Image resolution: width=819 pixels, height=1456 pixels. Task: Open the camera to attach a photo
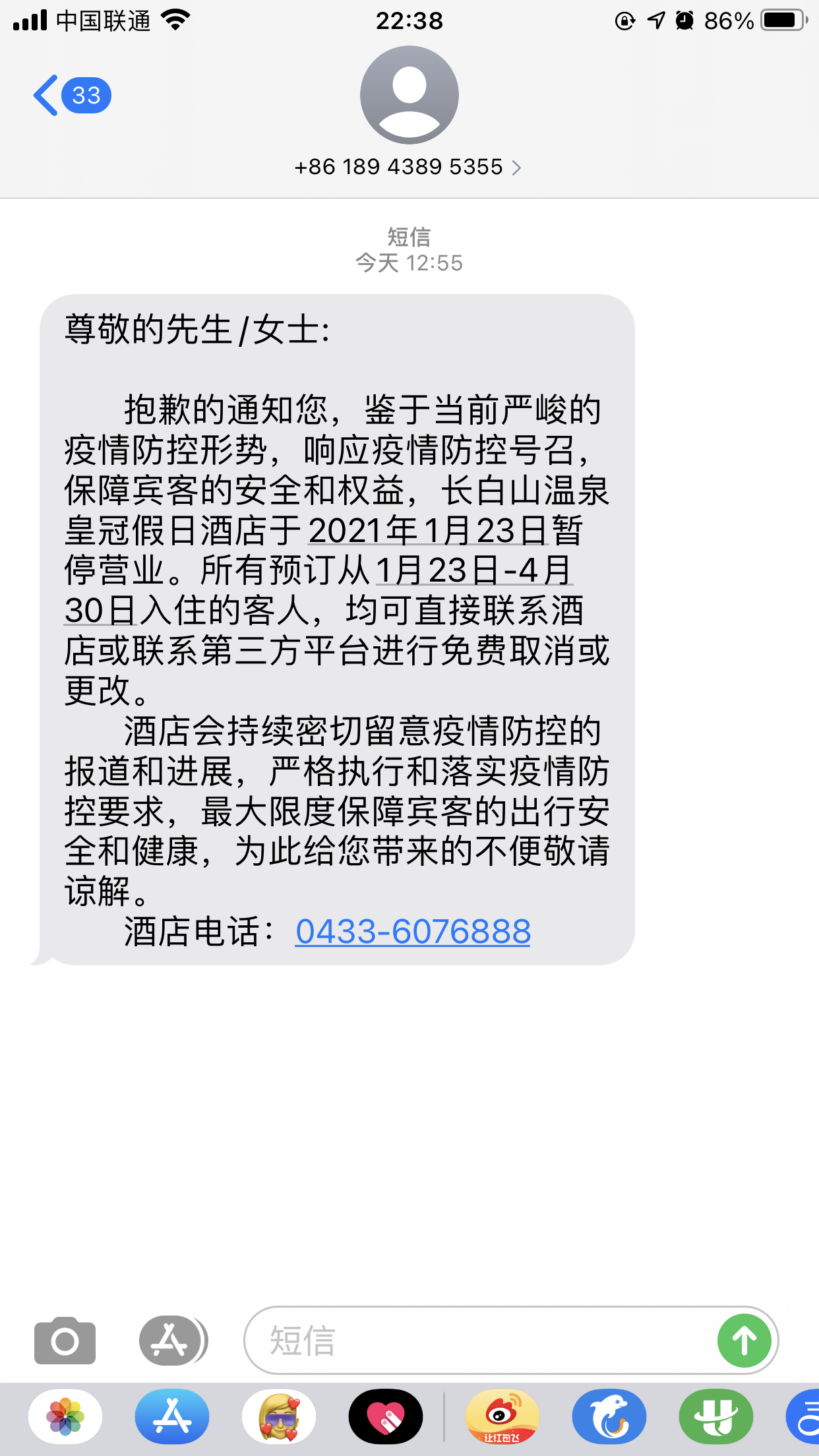click(65, 1341)
